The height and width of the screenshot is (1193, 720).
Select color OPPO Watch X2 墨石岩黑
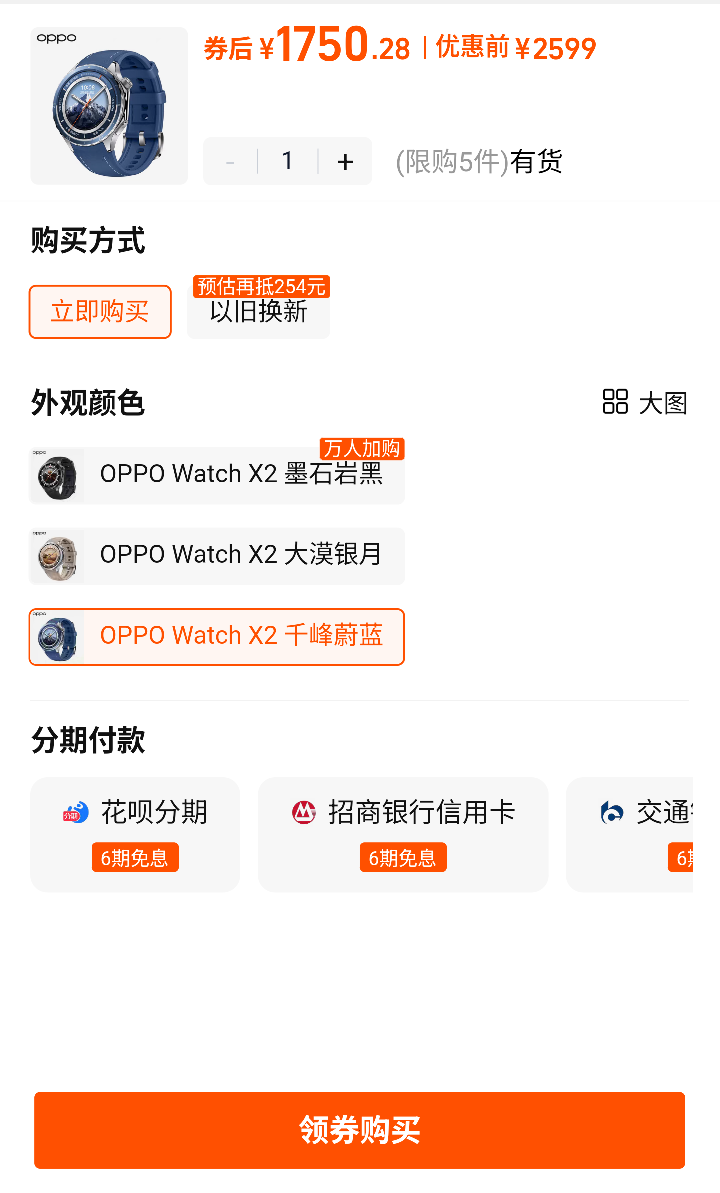coord(217,475)
